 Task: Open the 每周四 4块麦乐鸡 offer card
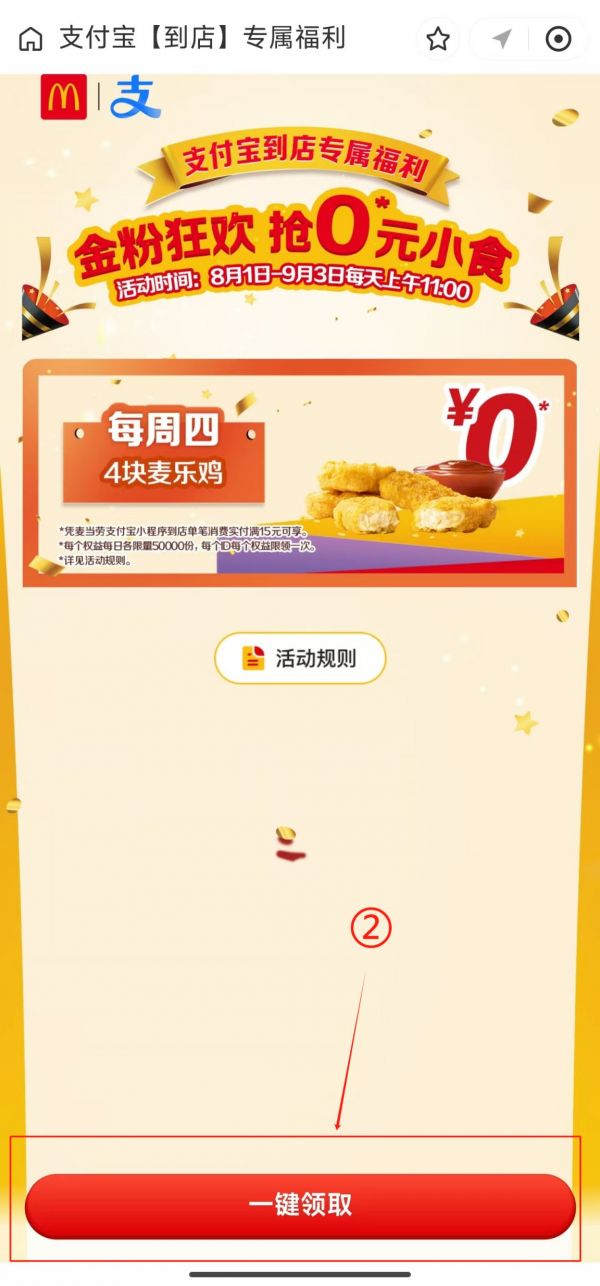coord(300,473)
